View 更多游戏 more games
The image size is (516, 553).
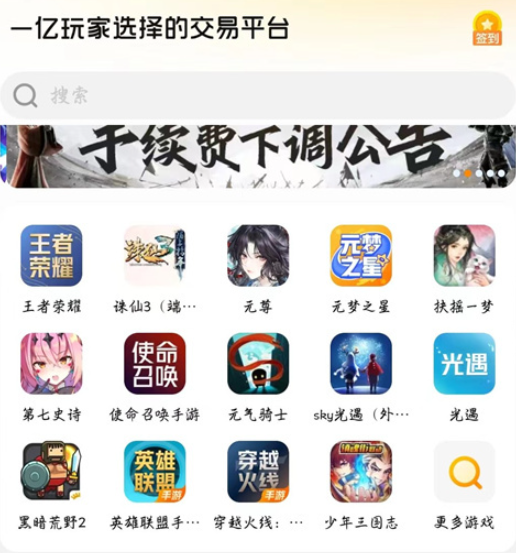click(464, 472)
